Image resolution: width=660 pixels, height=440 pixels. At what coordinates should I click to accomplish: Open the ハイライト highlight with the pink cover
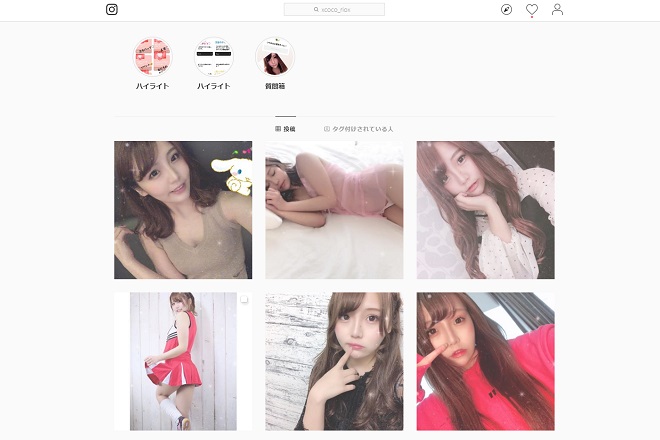152,58
